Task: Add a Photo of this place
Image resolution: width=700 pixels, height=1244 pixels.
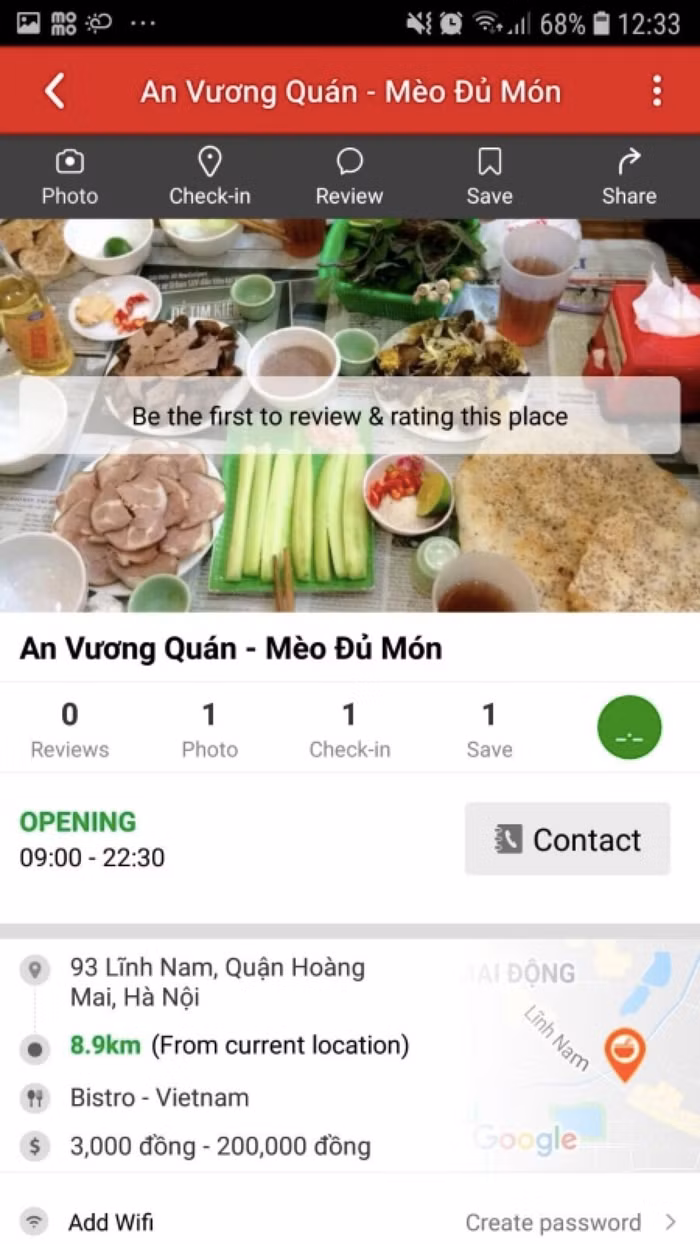Action: tap(70, 177)
